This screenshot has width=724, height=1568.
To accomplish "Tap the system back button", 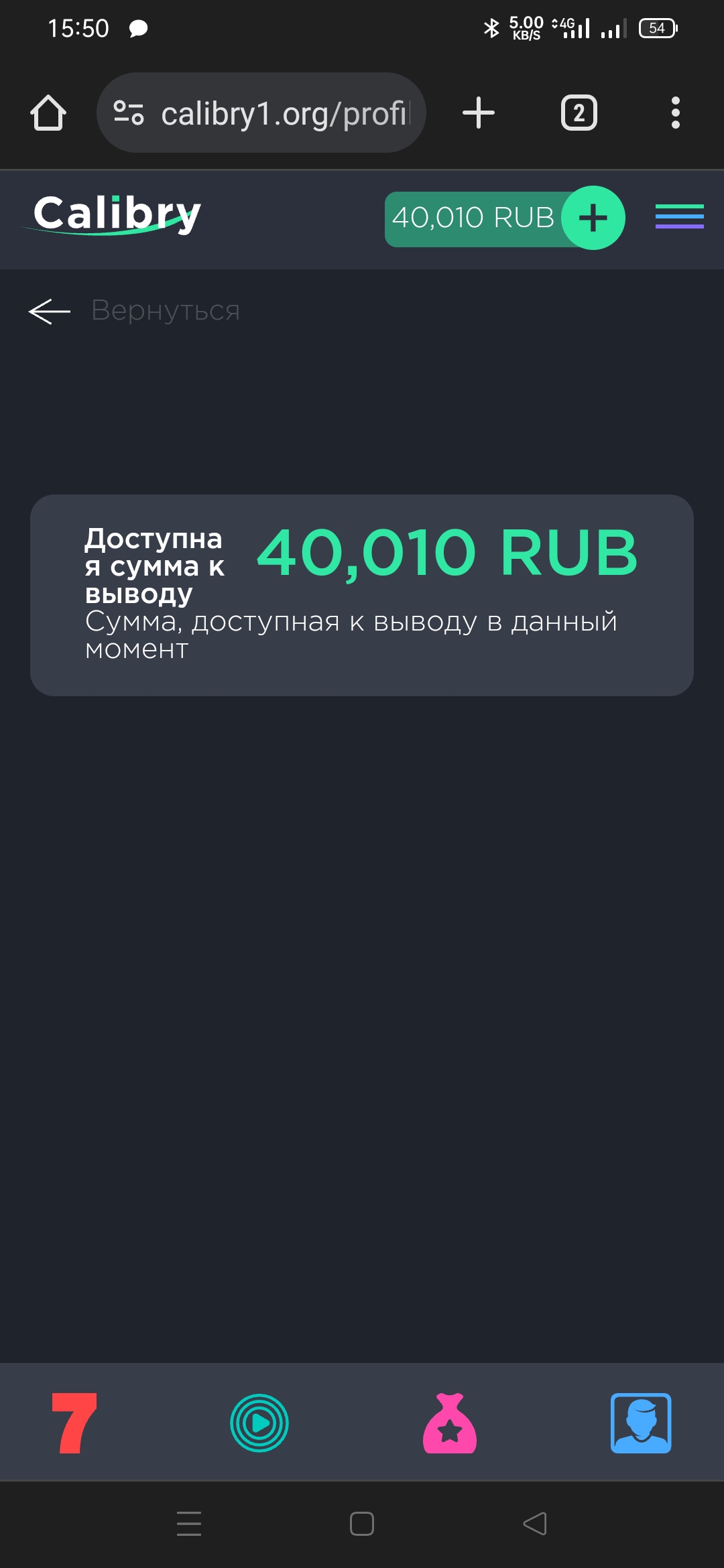I will pyautogui.click(x=535, y=1524).
